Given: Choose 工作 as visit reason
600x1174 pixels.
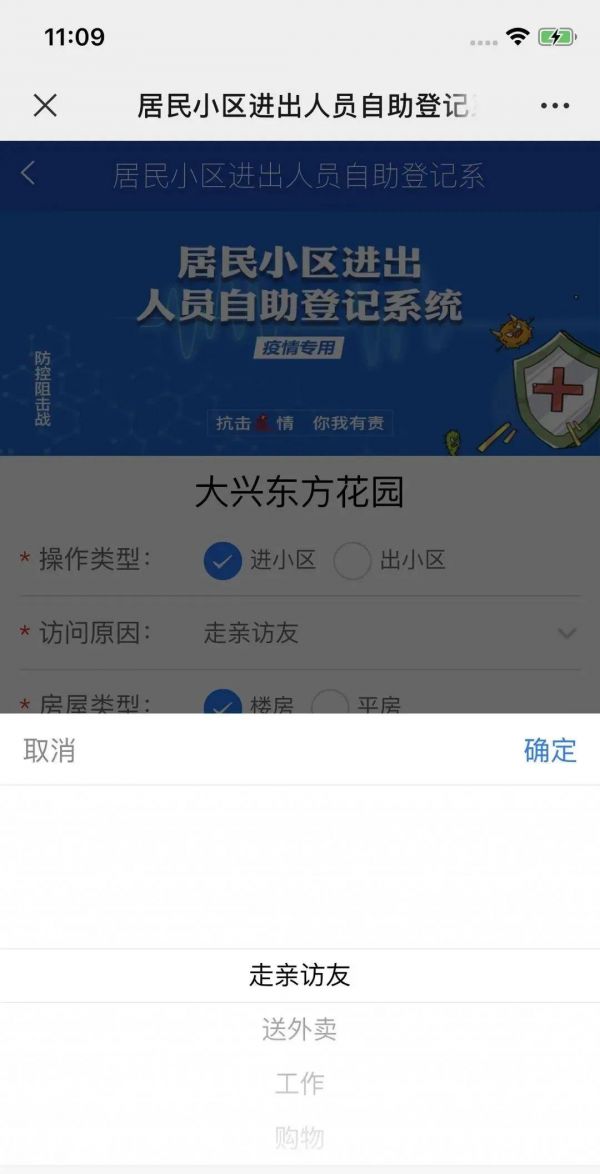Looking at the screenshot, I should tap(299, 1083).
